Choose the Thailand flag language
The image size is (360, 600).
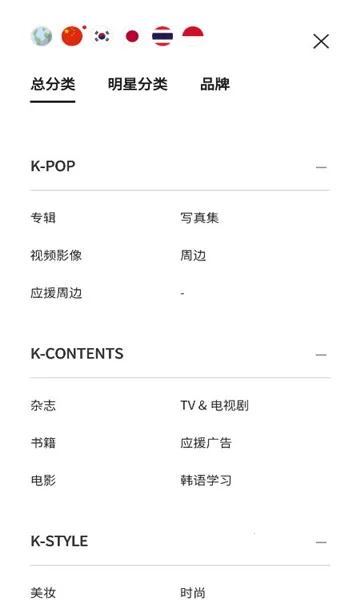[x=162, y=36]
